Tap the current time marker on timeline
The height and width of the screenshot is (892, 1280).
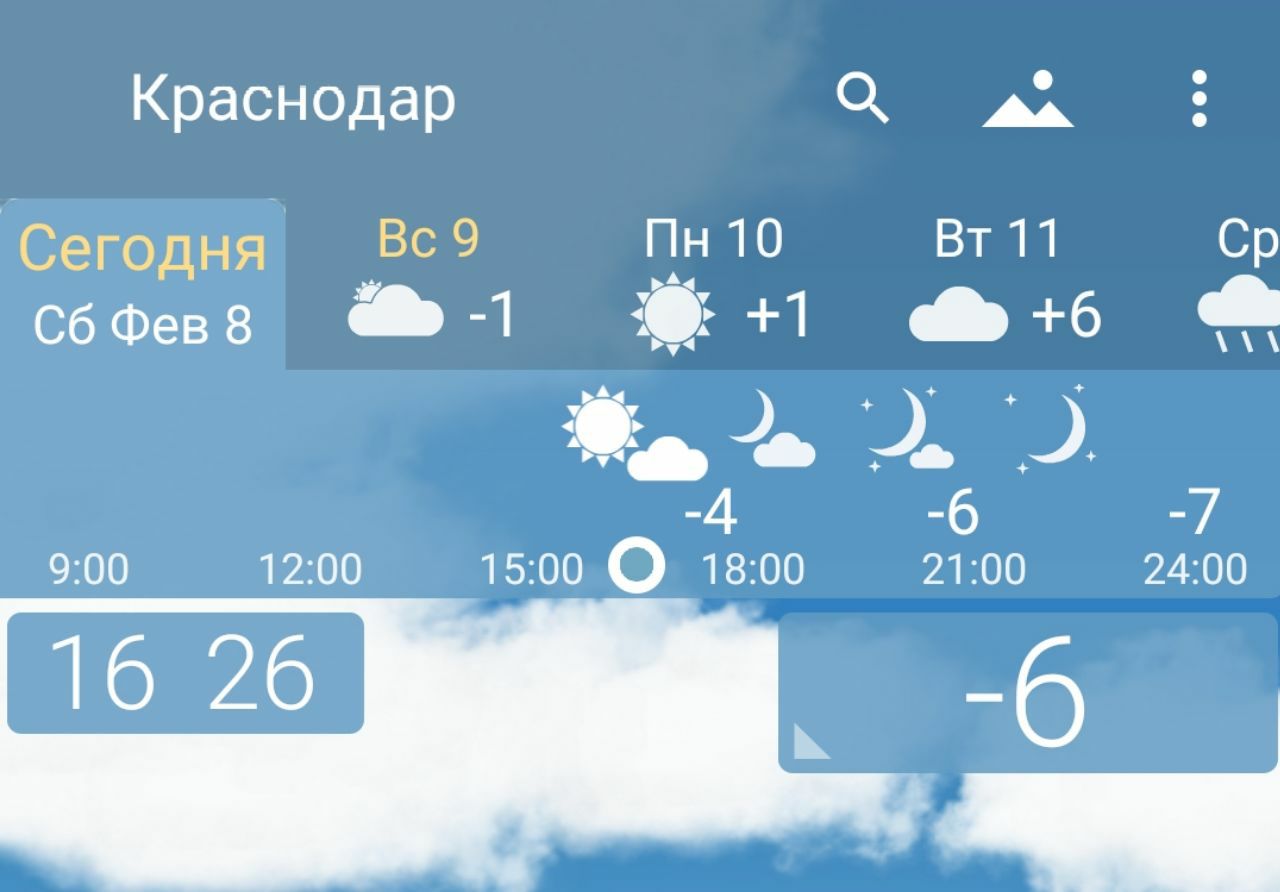636,565
